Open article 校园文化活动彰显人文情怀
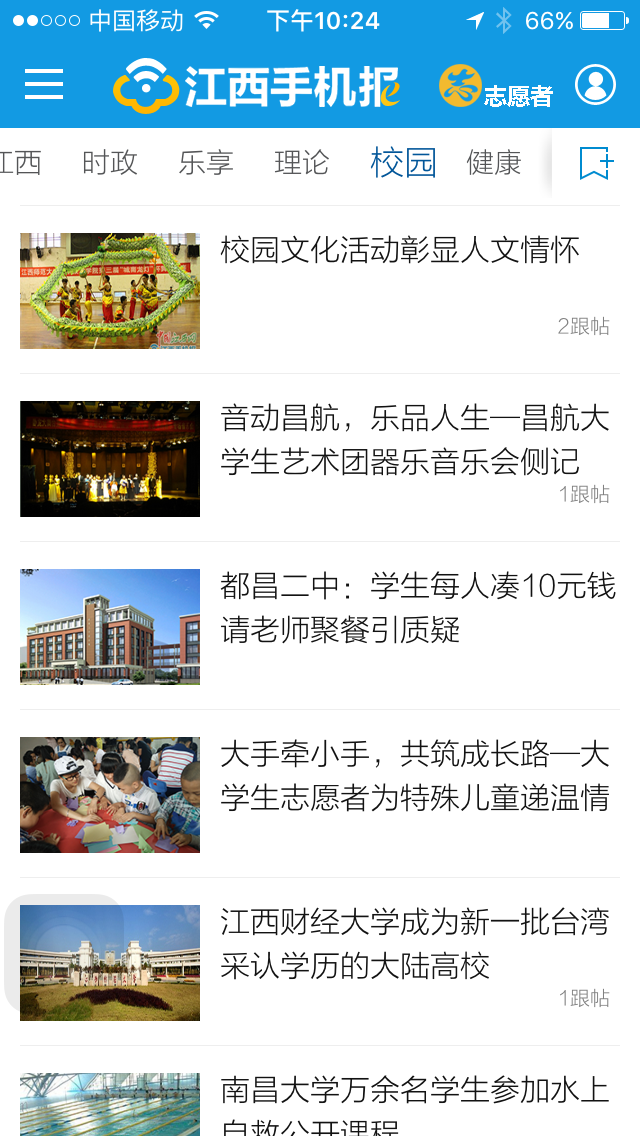Screen dimensions: 640x1136 [x=400, y=250]
